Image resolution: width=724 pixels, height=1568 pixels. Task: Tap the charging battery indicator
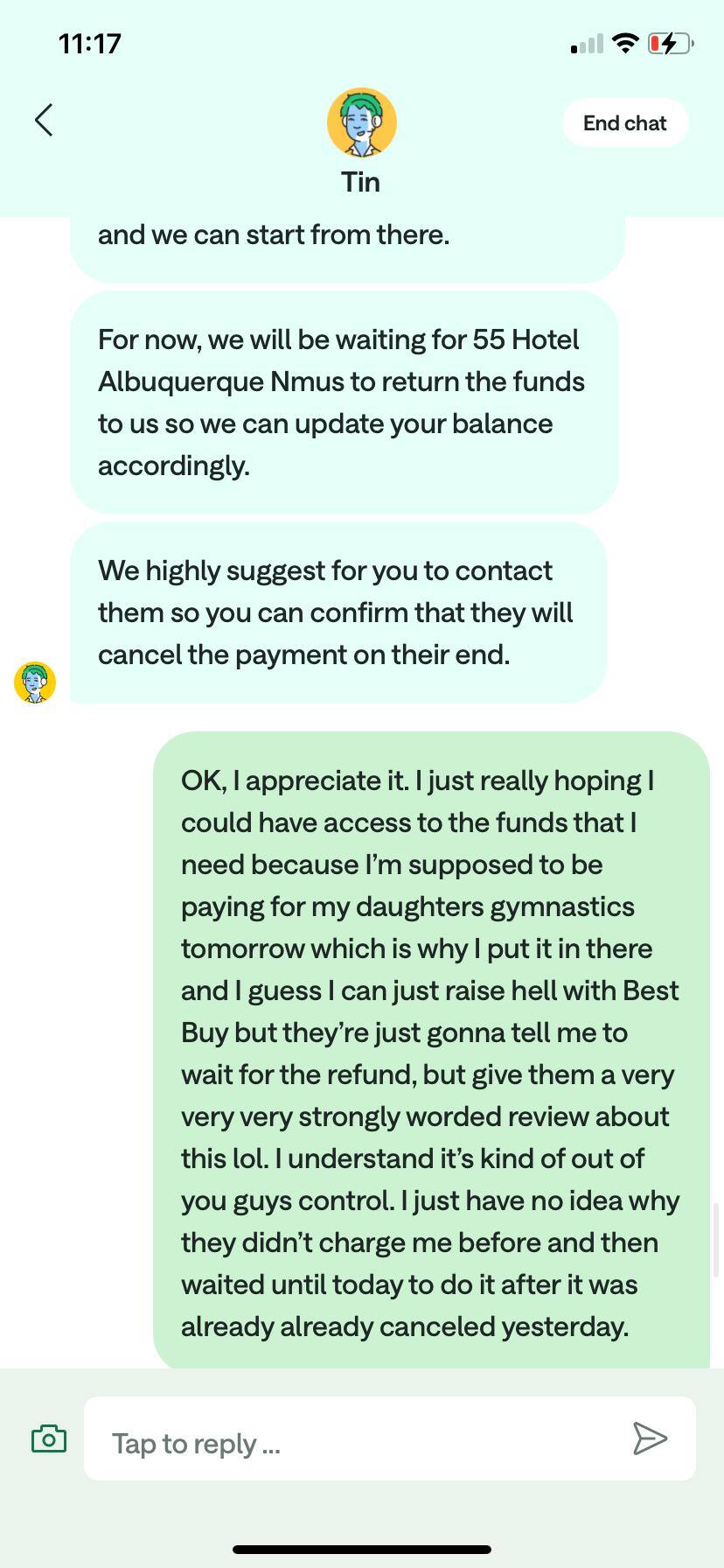coord(670,43)
